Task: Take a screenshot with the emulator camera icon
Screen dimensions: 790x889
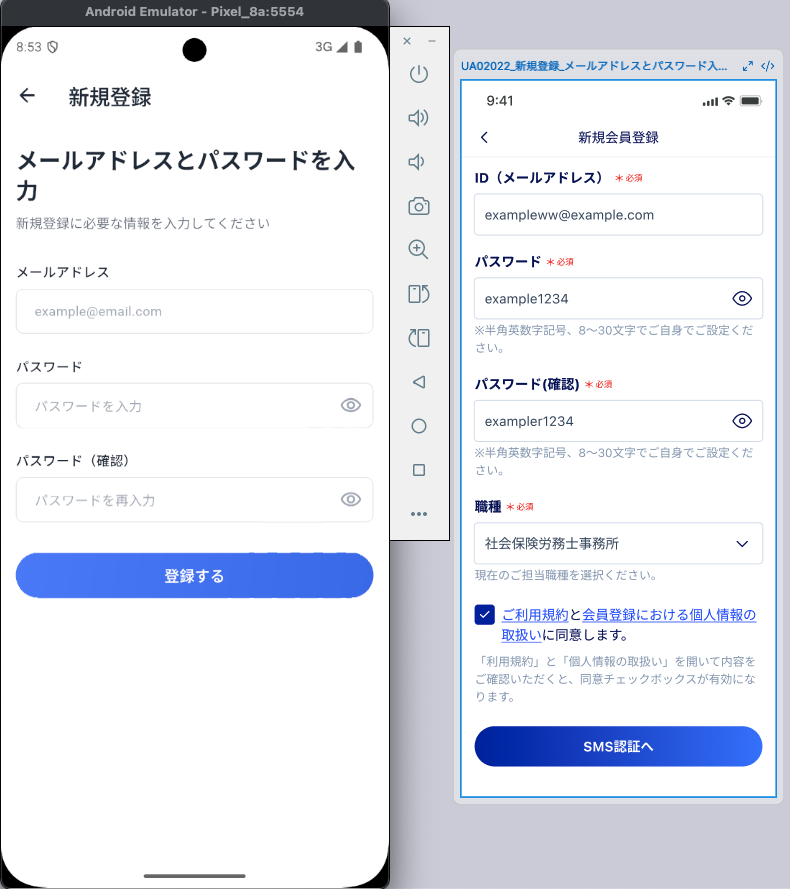Action: click(x=419, y=207)
